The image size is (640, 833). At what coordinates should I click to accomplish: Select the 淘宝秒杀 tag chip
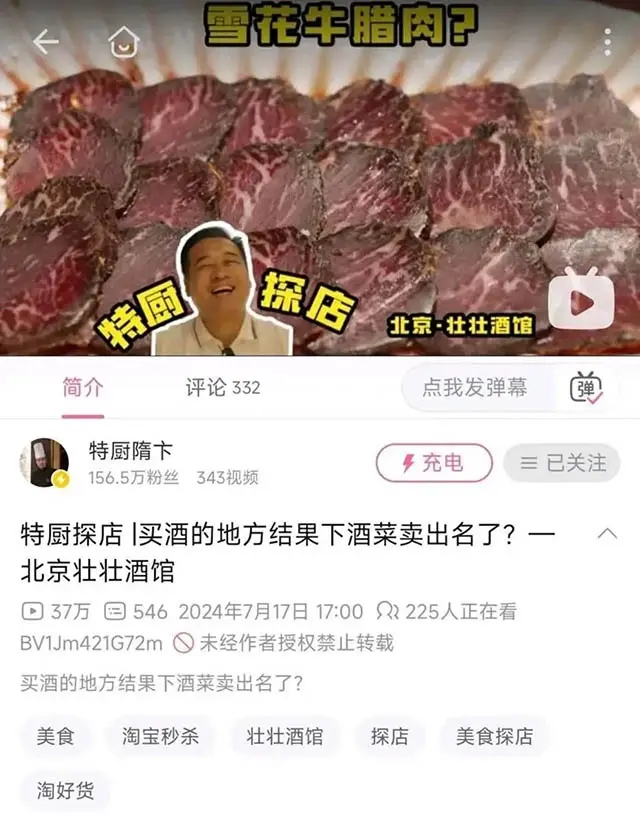(x=160, y=737)
